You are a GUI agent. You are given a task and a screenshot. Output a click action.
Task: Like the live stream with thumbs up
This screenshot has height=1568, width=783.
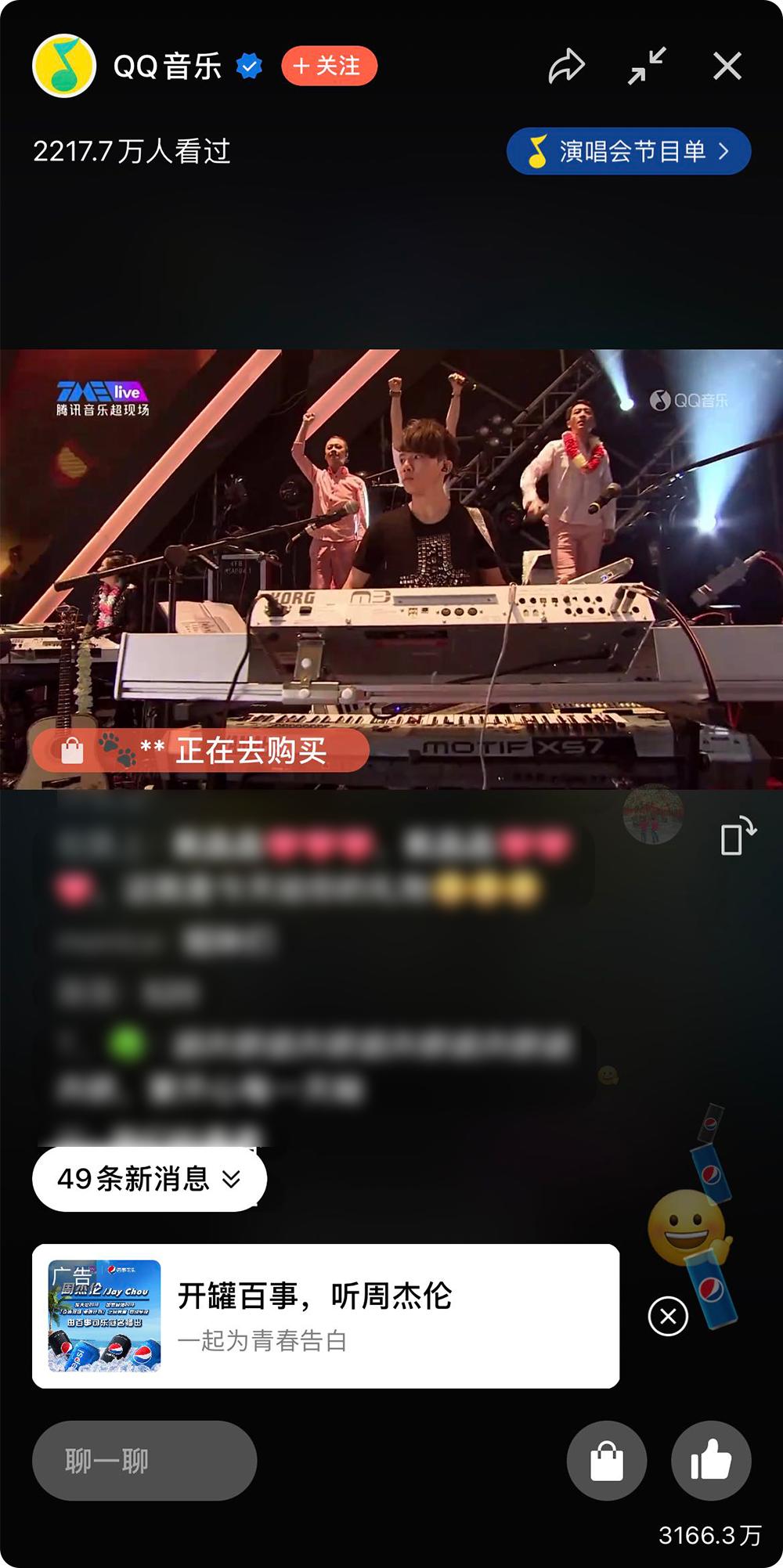[711, 1461]
